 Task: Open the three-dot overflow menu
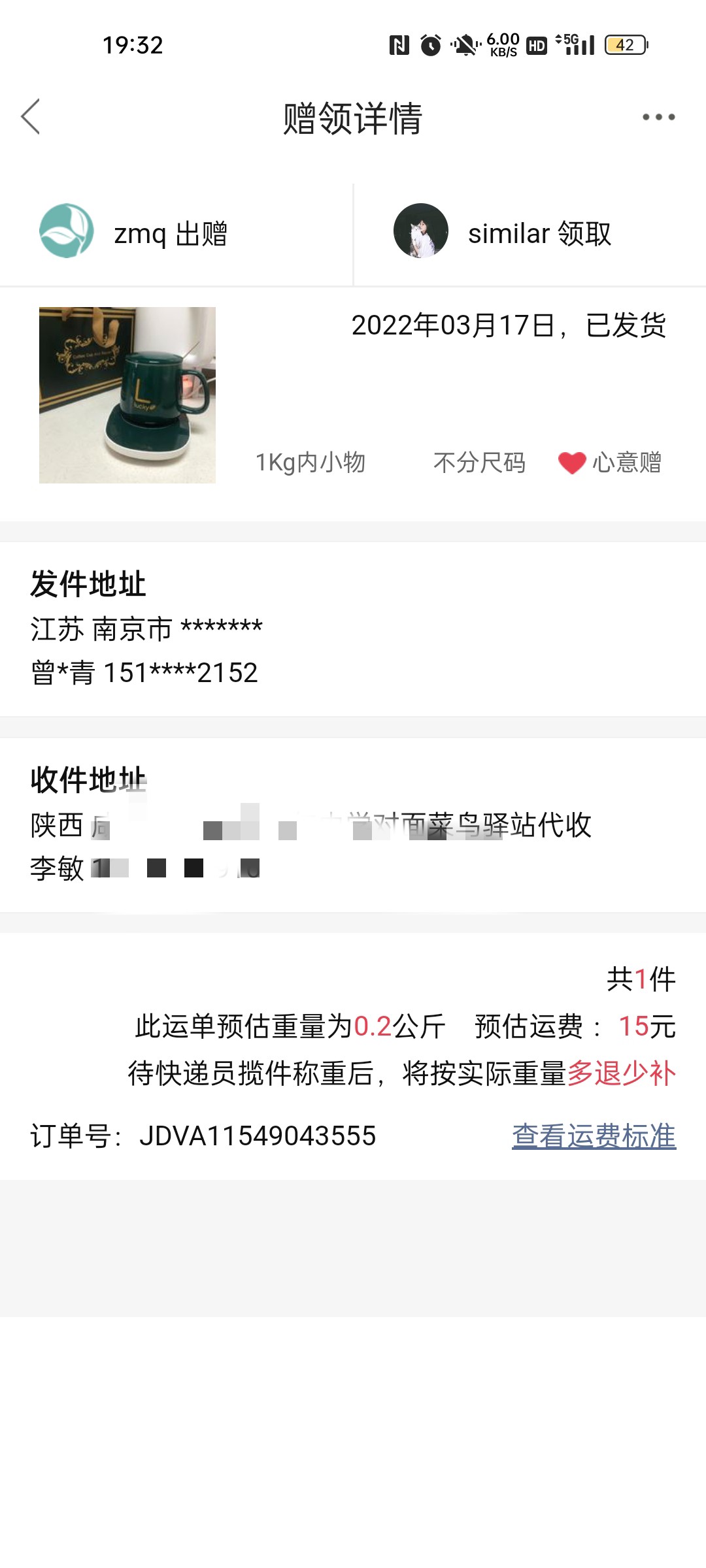[658, 118]
